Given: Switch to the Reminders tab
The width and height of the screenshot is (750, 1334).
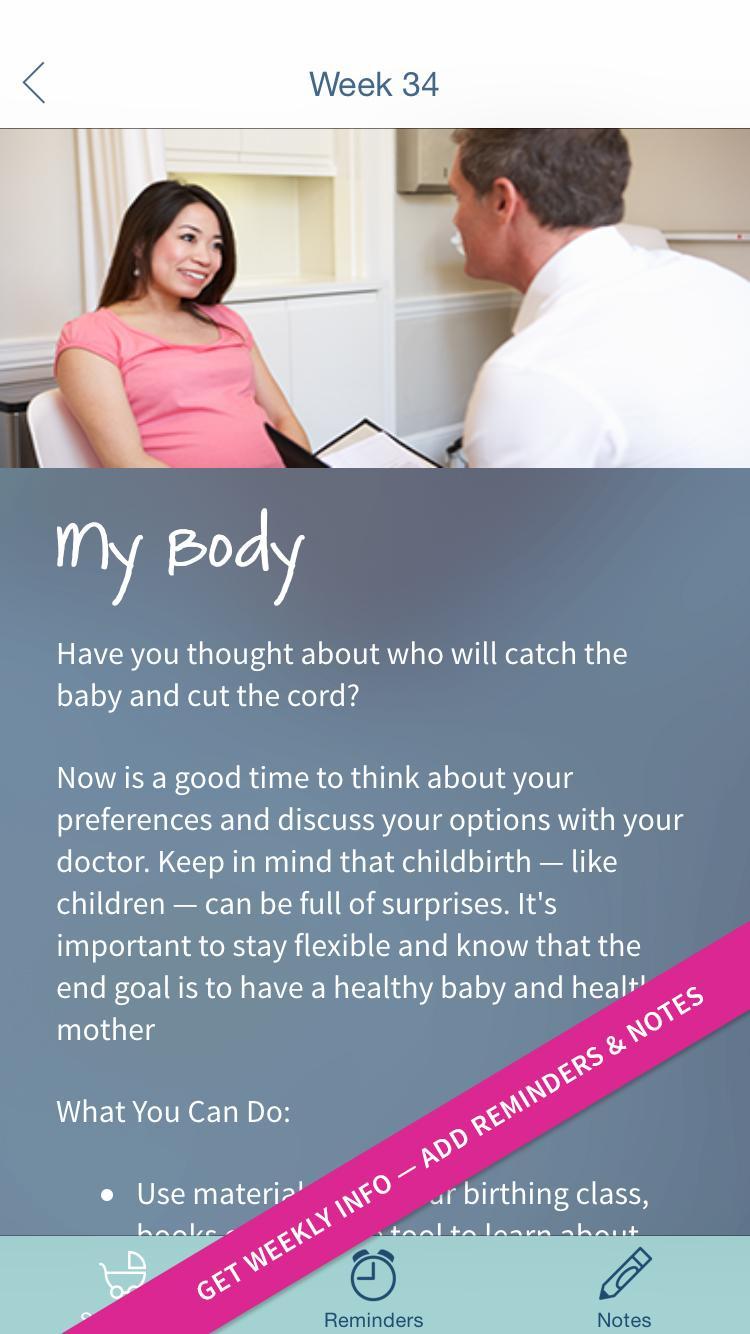Looking at the screenshot, I should click(x=373, y=1288).
